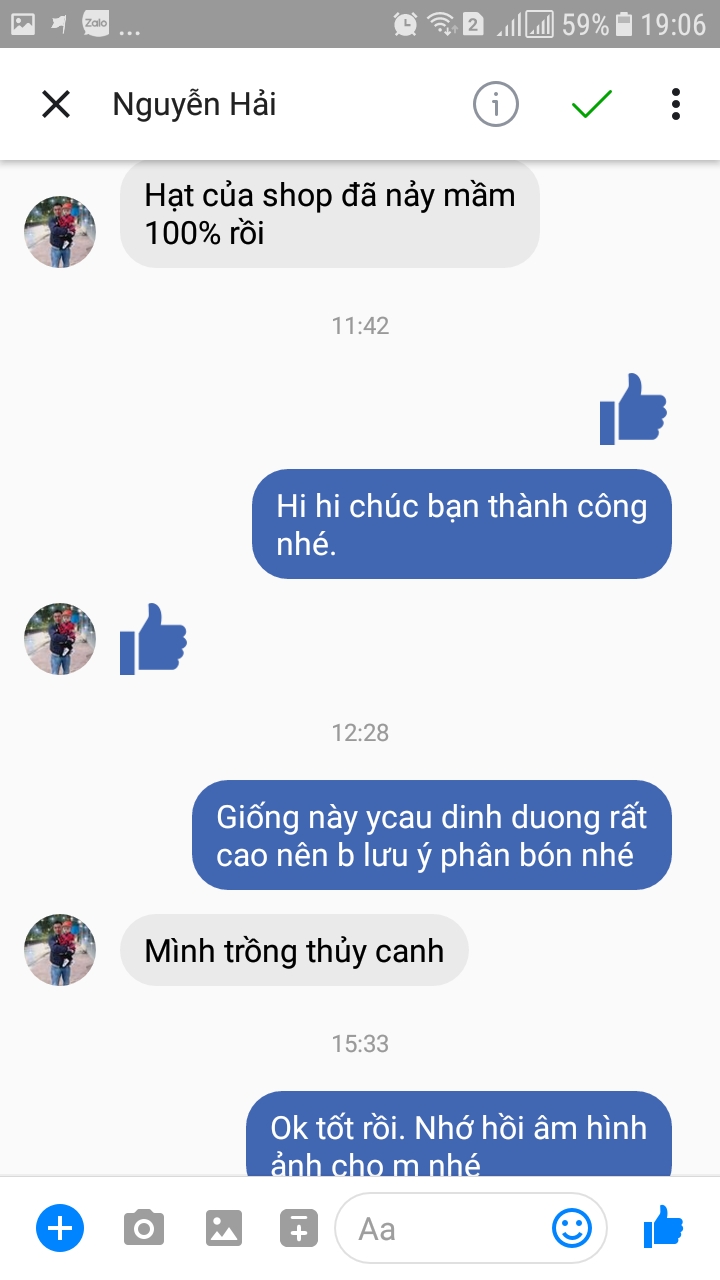720x1280 pixels.
Task: Open the photo gallery picker
Action: 224,1227
